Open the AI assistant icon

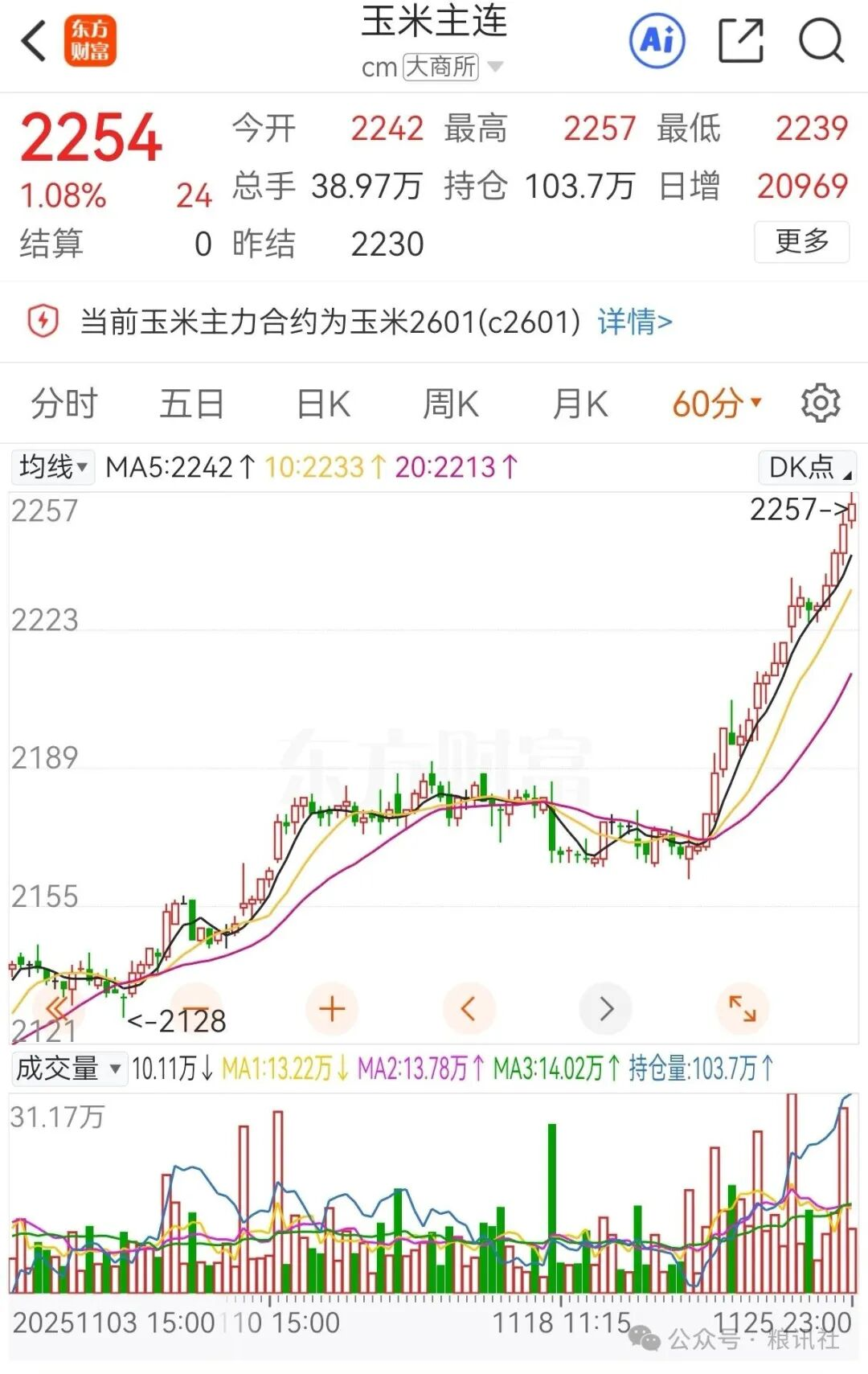tap(657, 40)
